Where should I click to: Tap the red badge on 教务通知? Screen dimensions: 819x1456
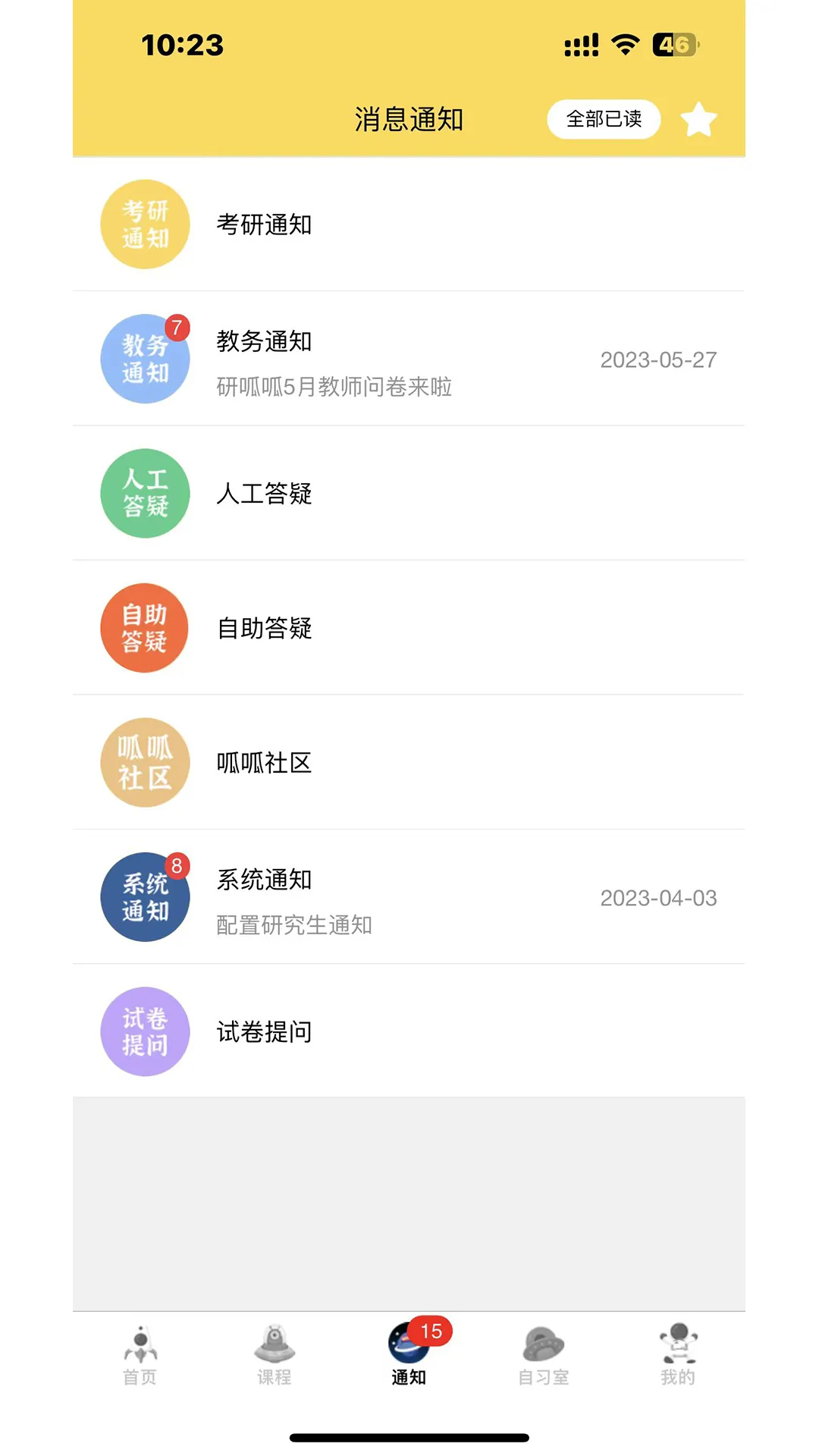(178, 328)
